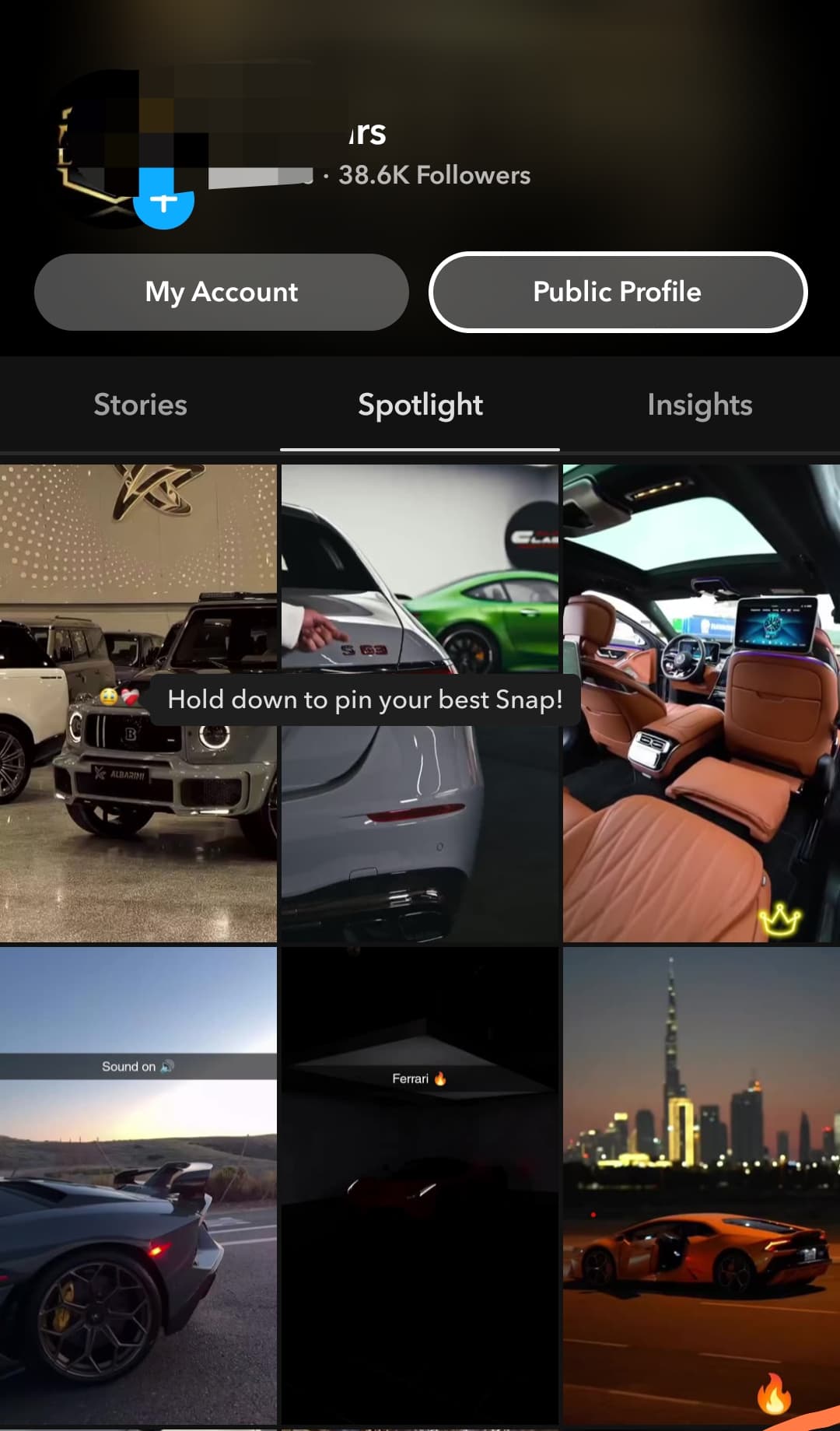Tap the blue plus button on avatar
The image size is (840, 1431).
pyautogui.click(x=163, y=201)
